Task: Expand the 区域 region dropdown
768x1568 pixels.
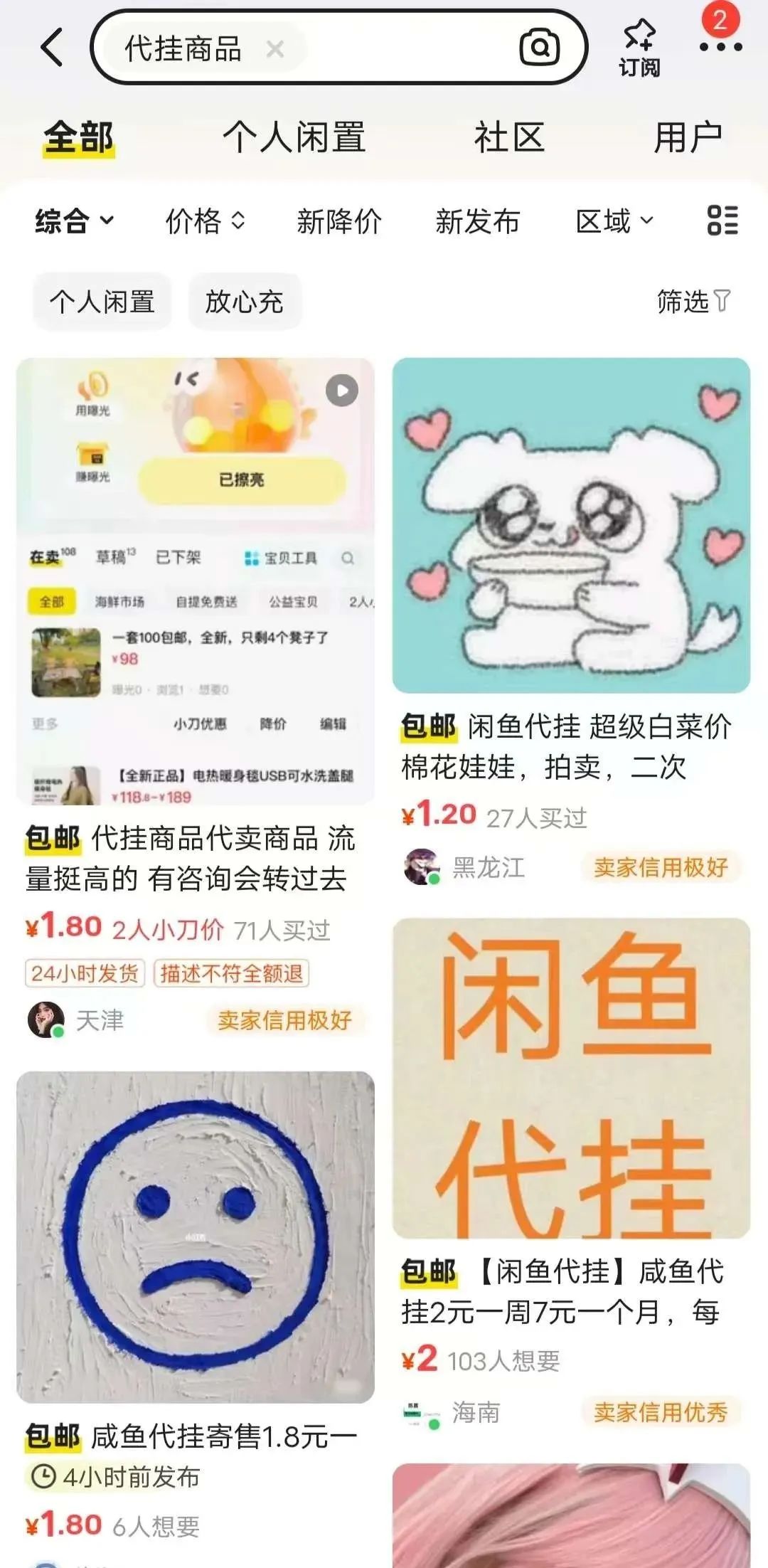Action: [614, 221]
